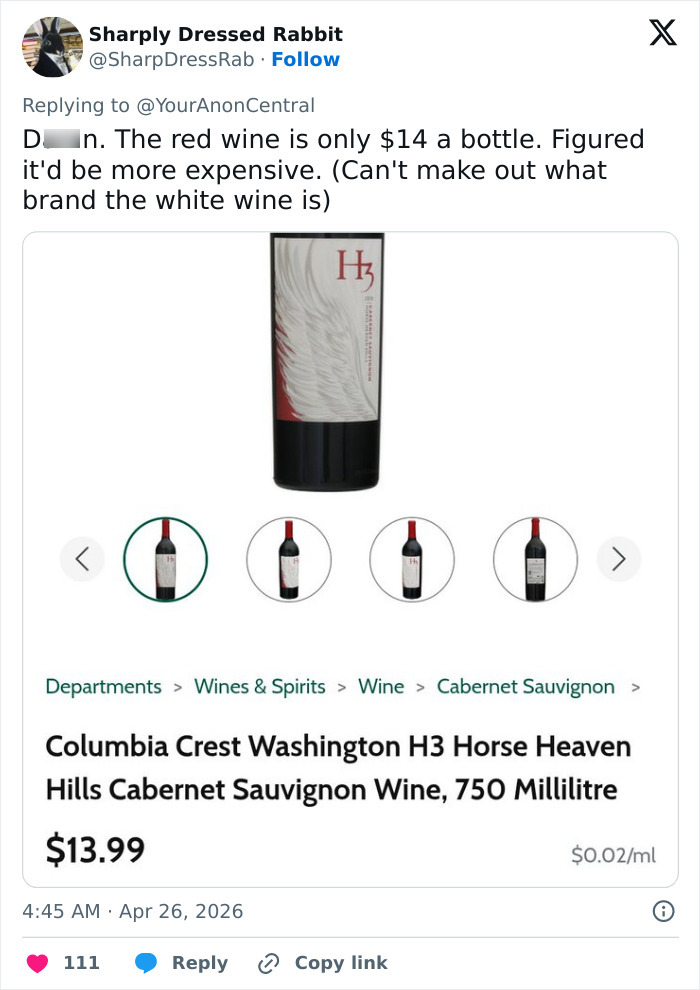Copy link to this post
Image resolution: width=700 pixels, height=990 pixels.
pos(322,963)
